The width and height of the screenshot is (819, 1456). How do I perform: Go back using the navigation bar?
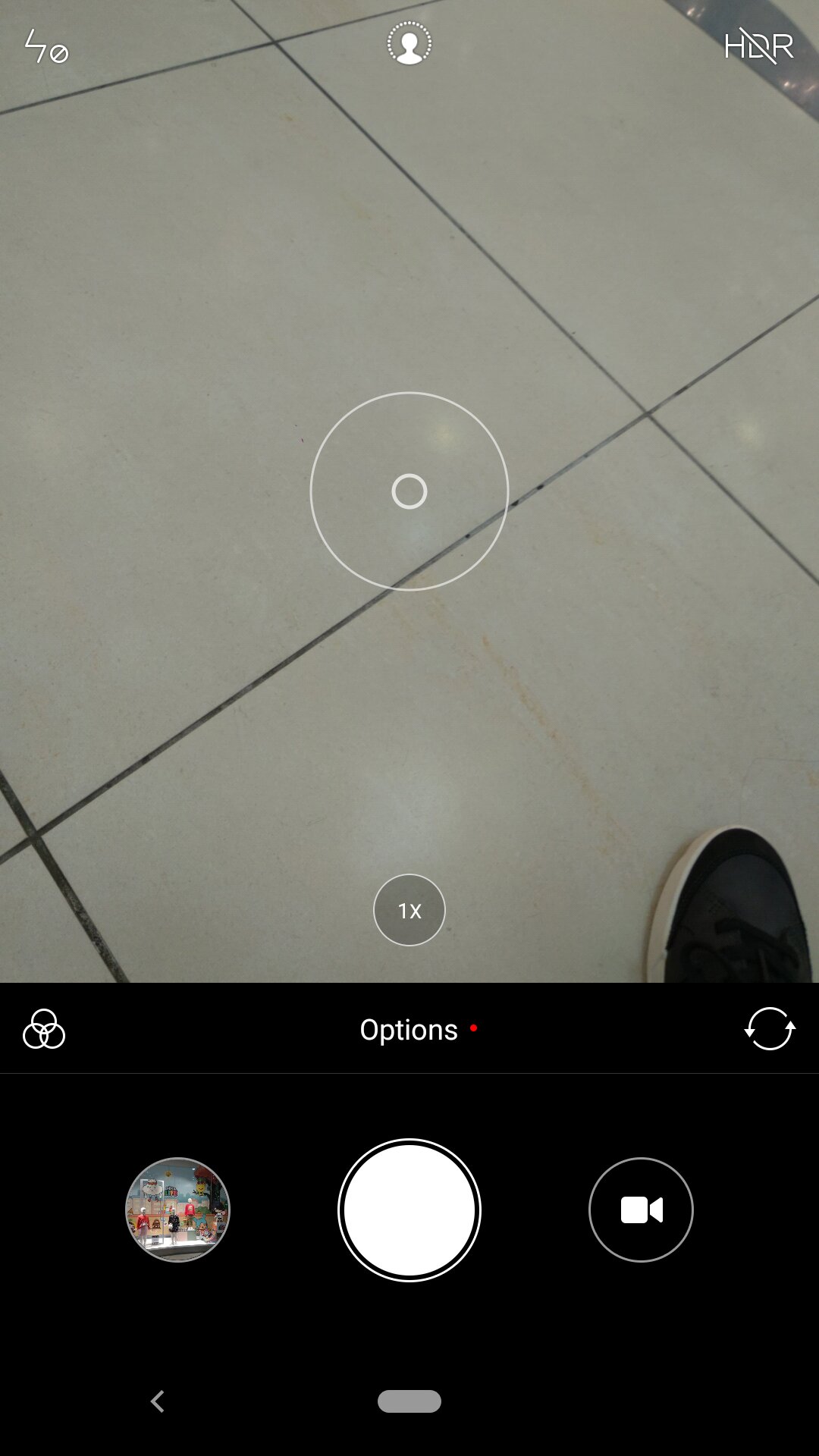[x=158, y=1401]
